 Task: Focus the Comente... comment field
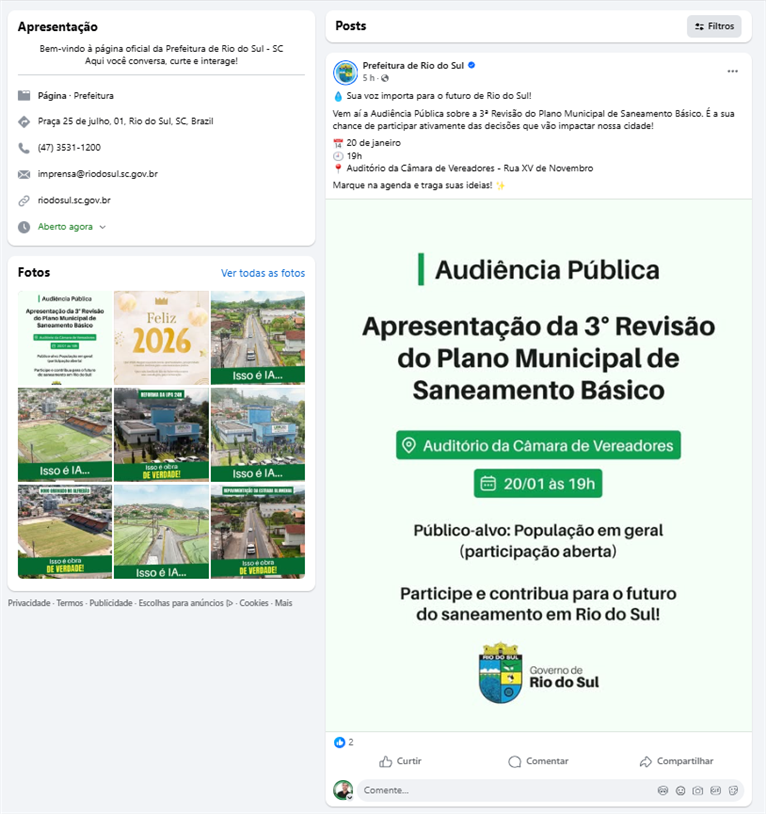coord(500,790)
